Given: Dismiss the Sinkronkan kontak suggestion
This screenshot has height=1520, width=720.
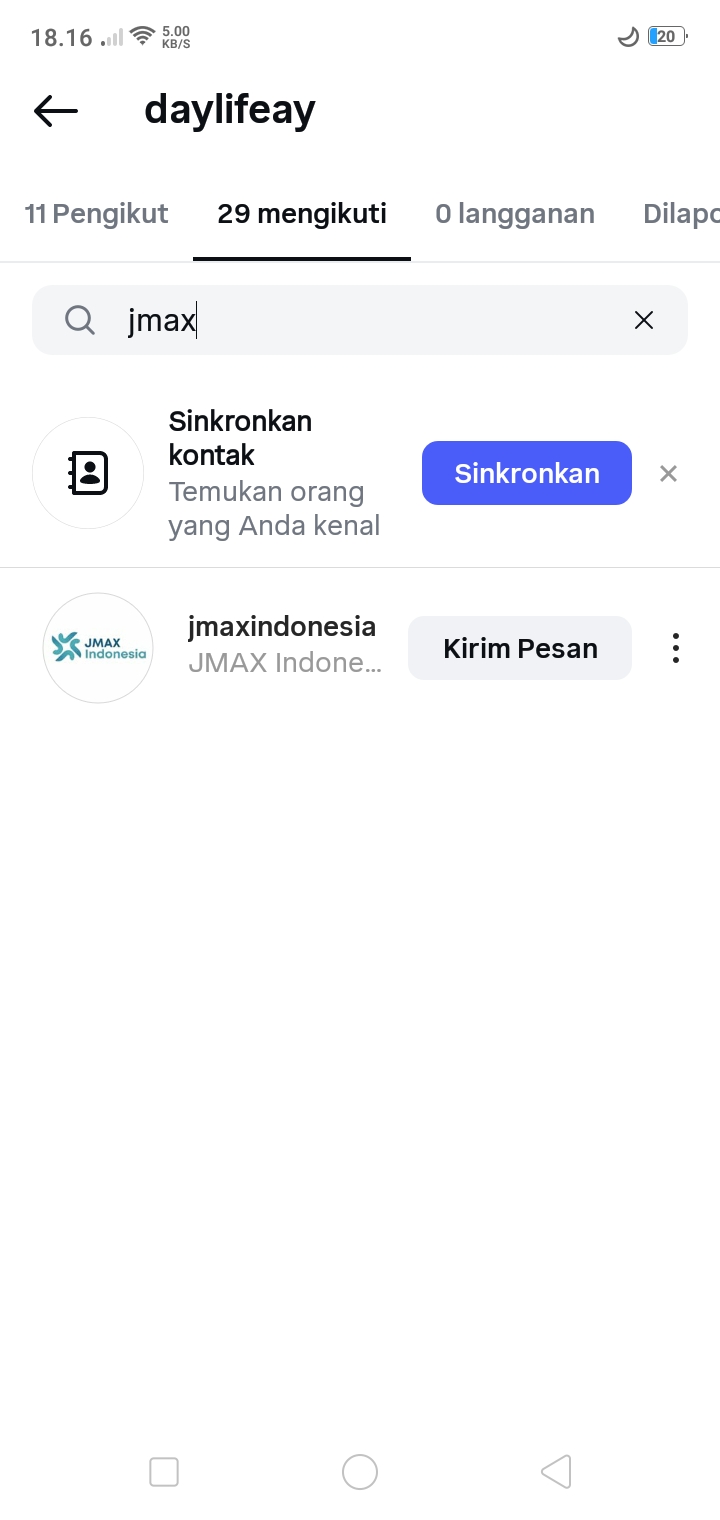Looking at the screenshot, I should pos(668,473).
